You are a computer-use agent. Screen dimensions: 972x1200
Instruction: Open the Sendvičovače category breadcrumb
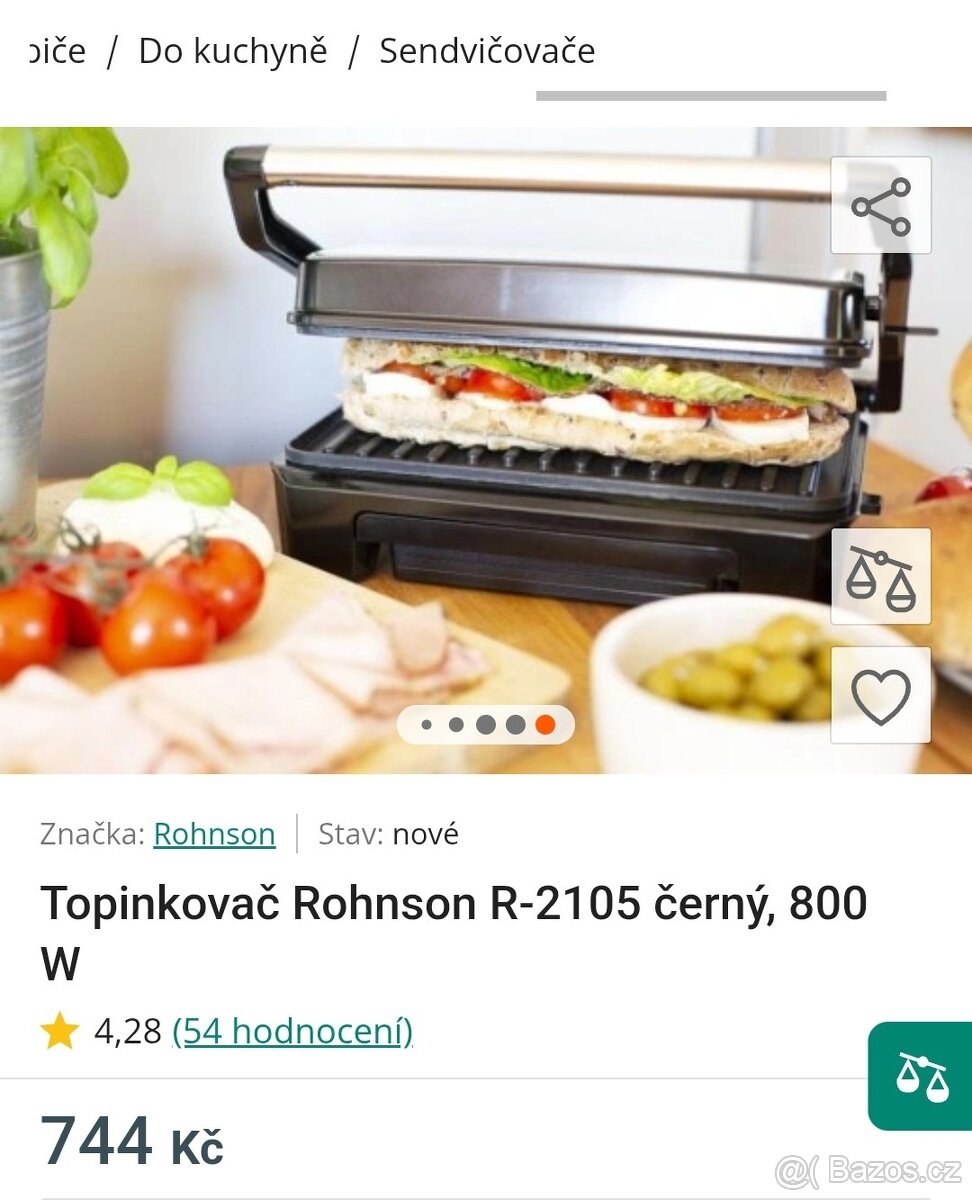pyautogui.click(x=485, y=50)
